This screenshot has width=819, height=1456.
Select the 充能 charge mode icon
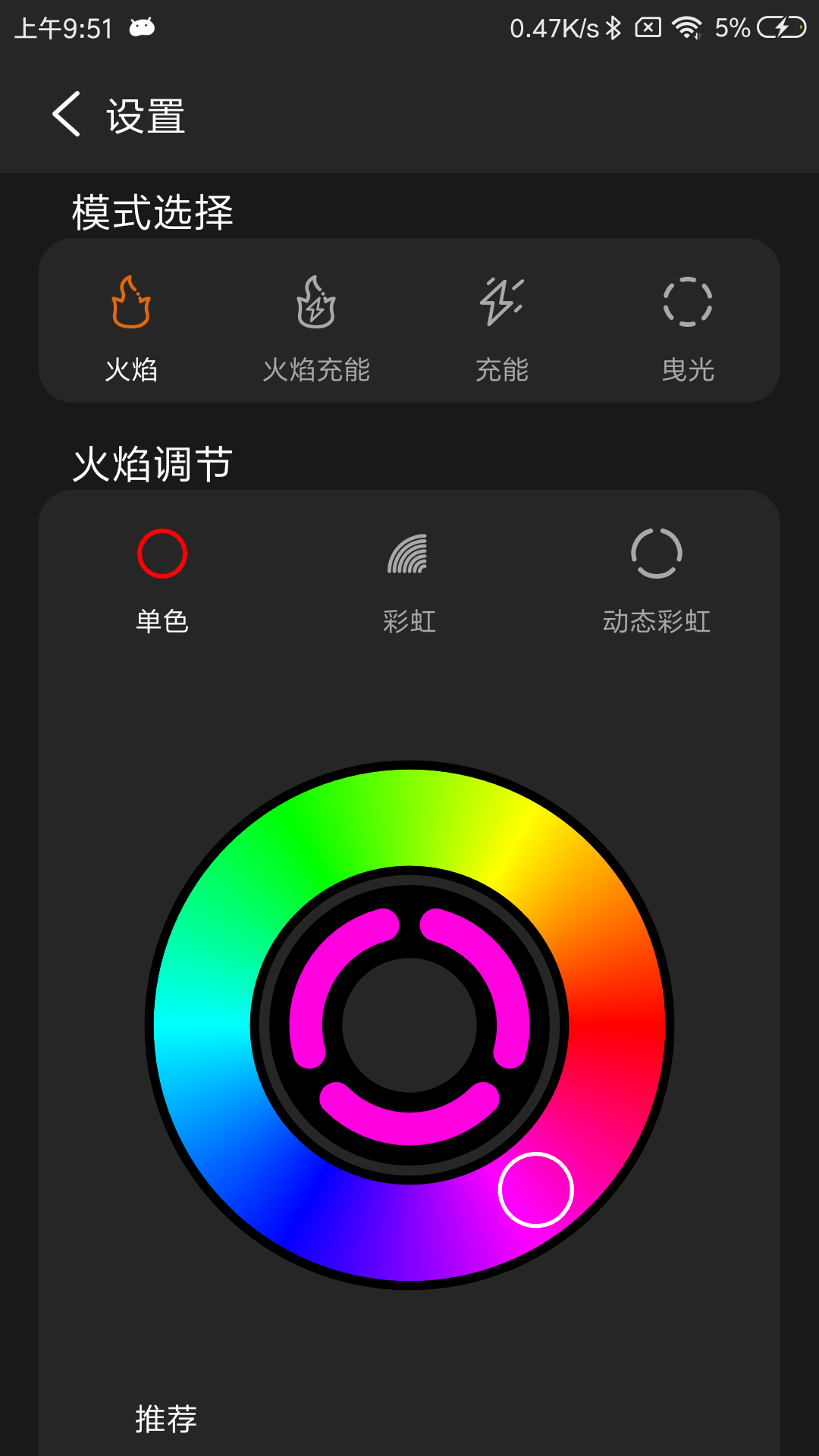coord(502,303)
